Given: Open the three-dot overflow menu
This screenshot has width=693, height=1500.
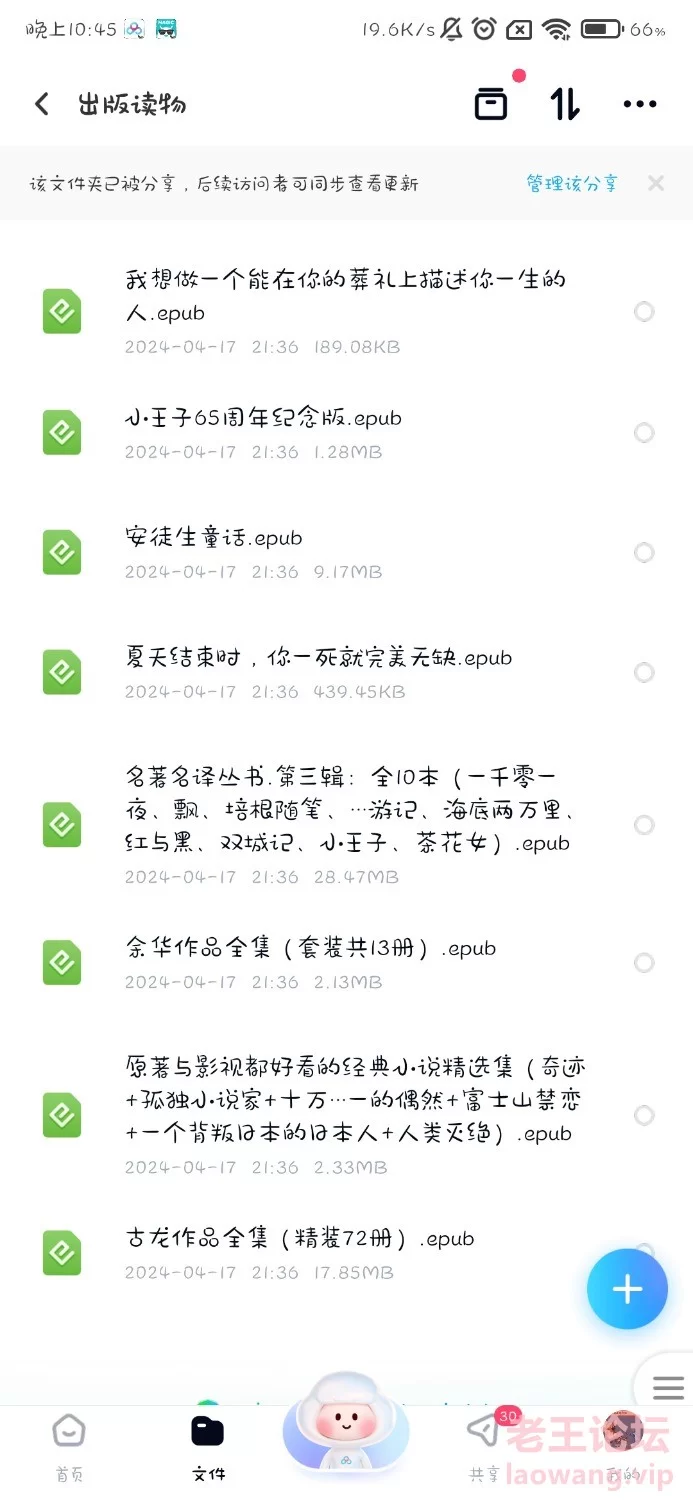Looking at the screenshot, I should coord(640,104).
